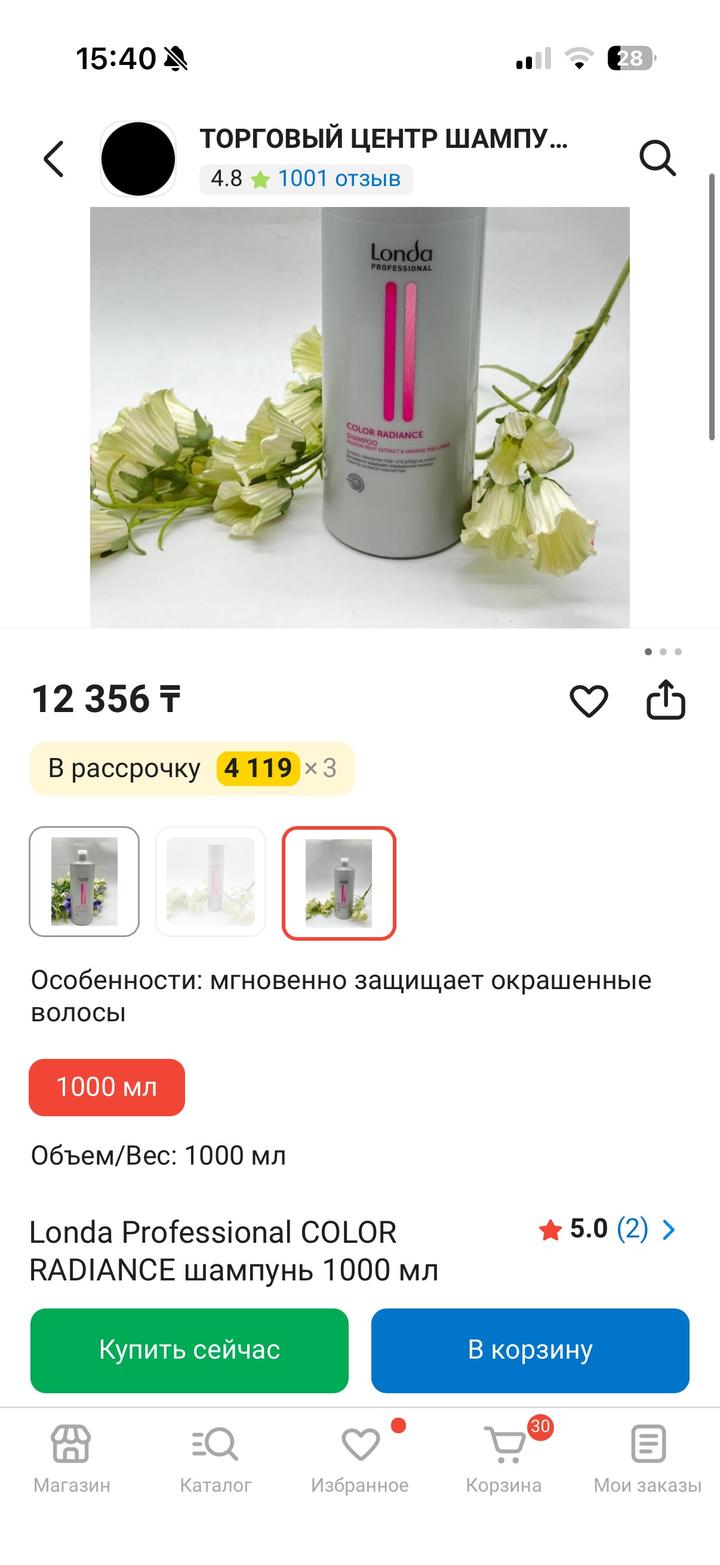Open search with the magnifier icon

click(x=657, y=158)
